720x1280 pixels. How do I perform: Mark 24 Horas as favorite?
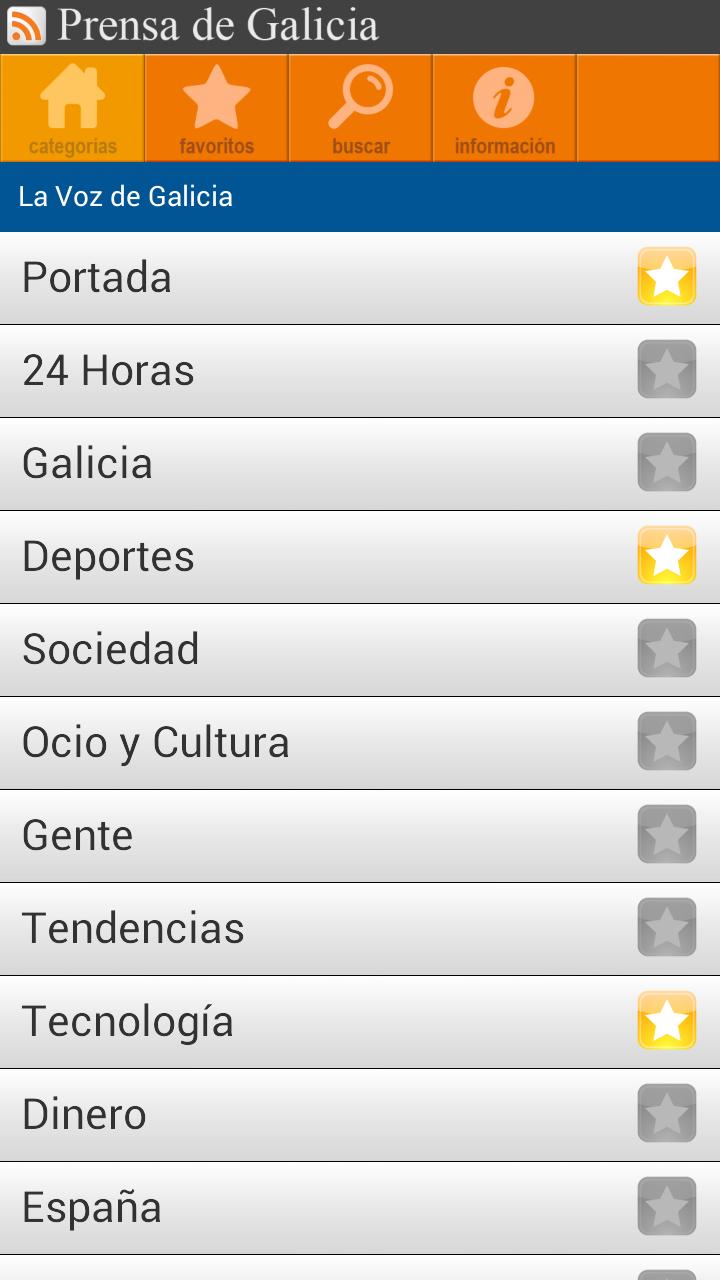666,370
